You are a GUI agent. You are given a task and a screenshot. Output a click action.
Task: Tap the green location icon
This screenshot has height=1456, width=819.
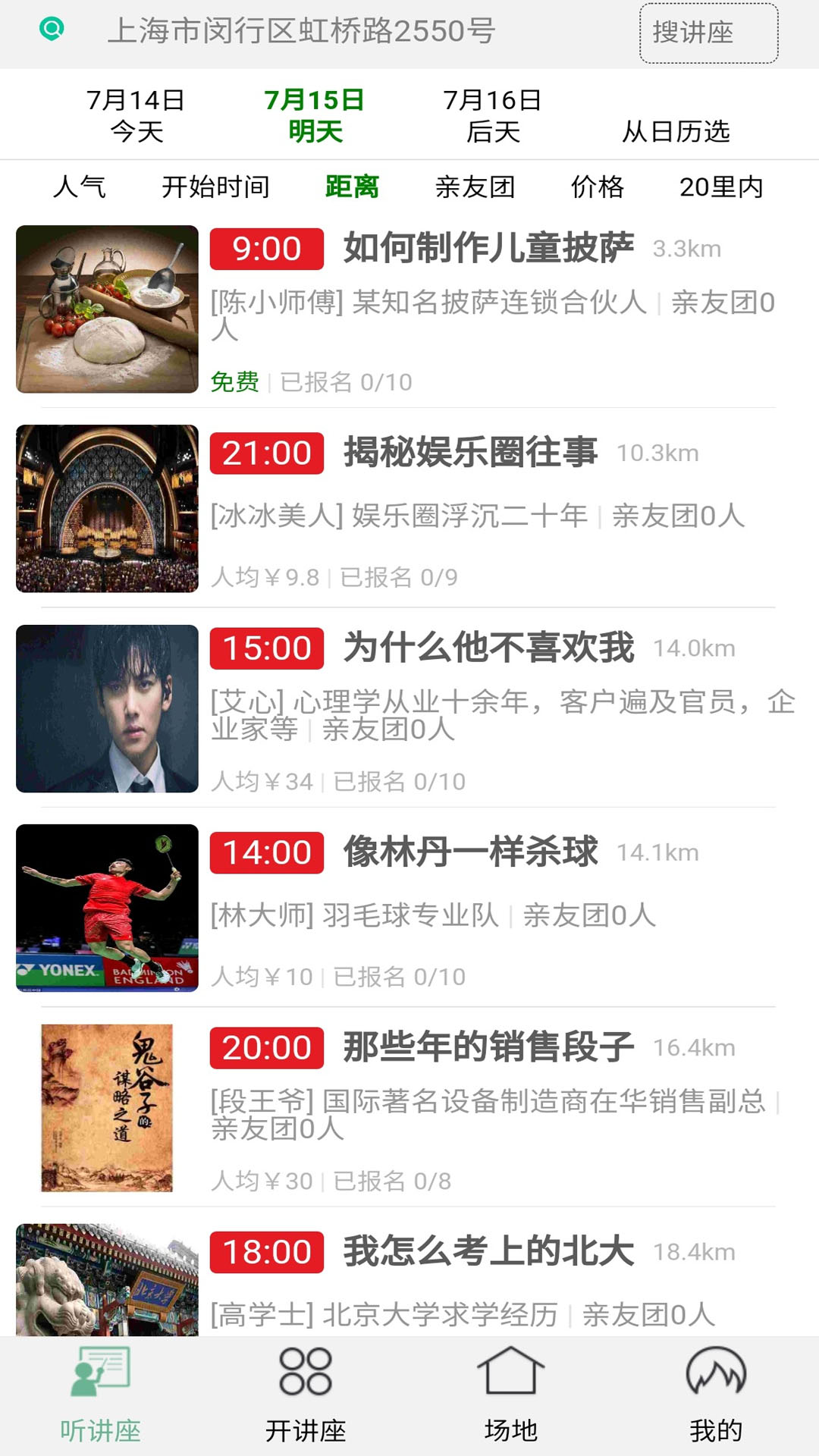[52, 28]
